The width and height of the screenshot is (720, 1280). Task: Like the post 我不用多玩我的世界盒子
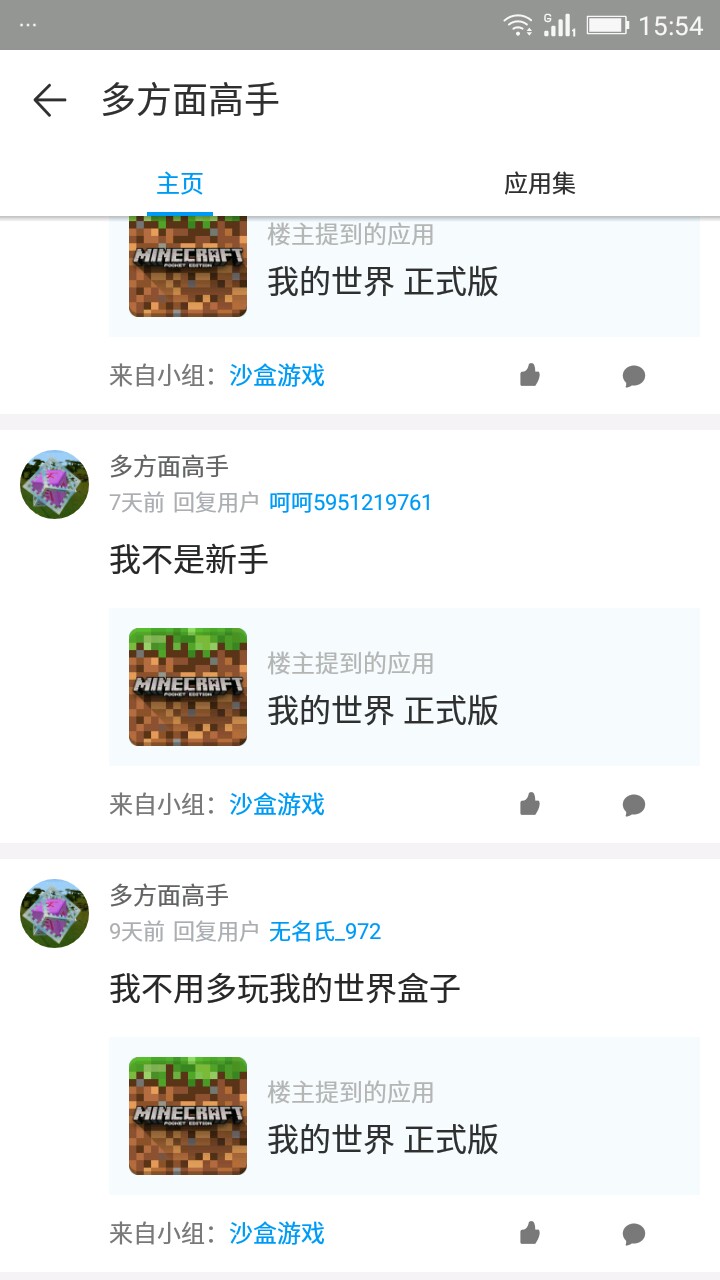coord(530,1233)
